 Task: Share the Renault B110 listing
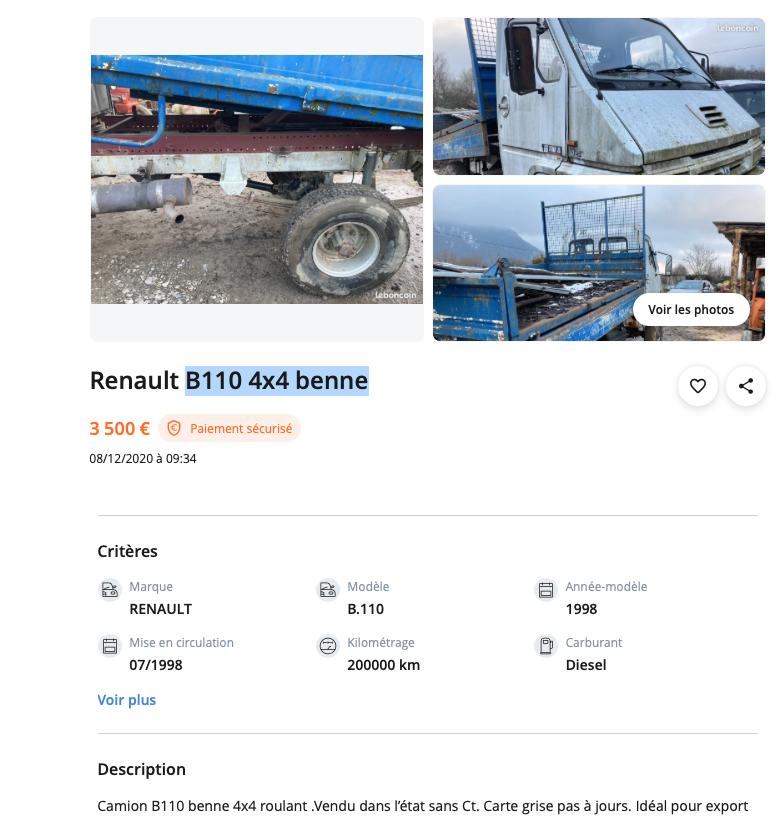tap(746, 386)
